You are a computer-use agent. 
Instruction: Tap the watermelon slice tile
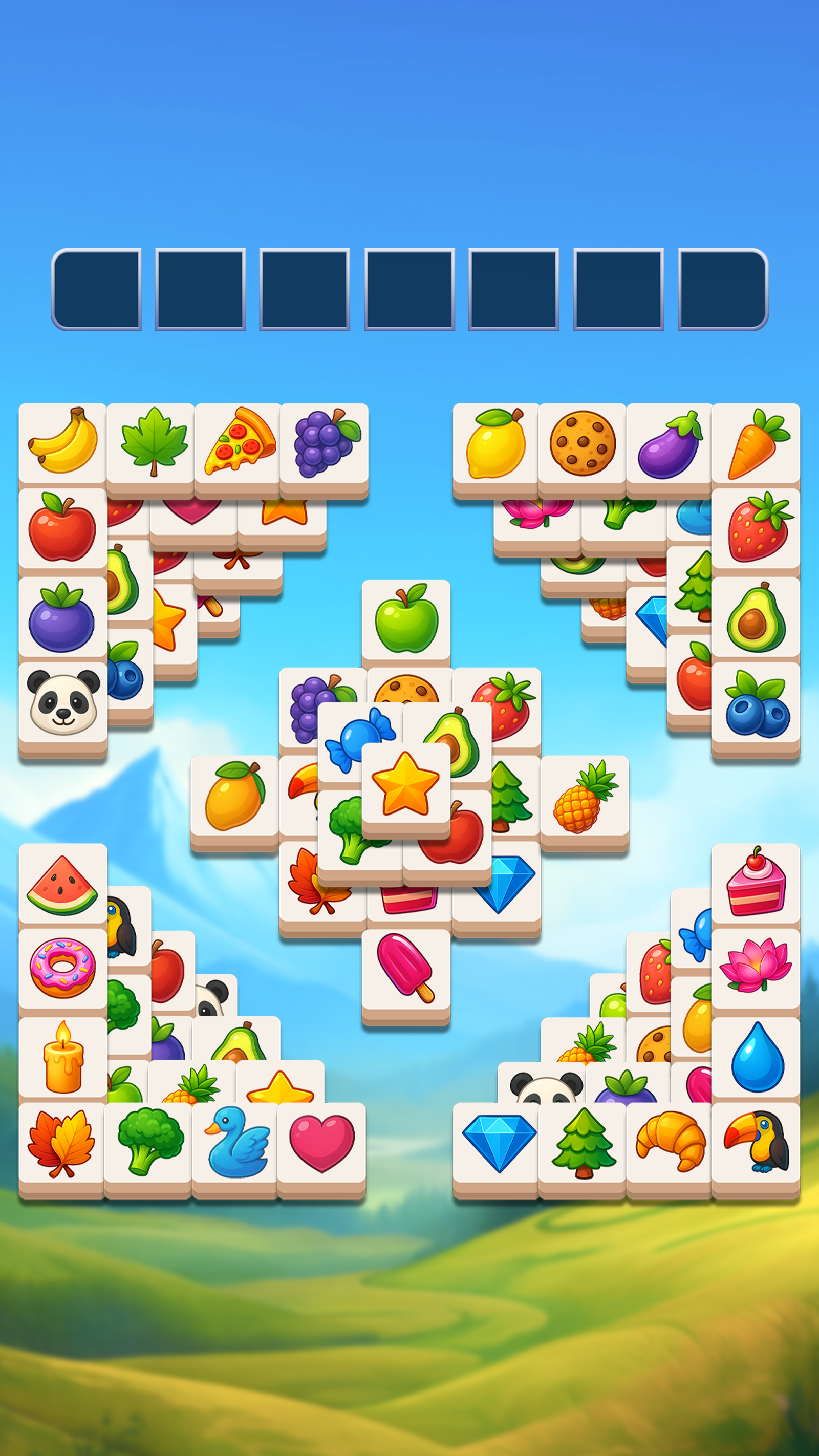tap(62, 885)
